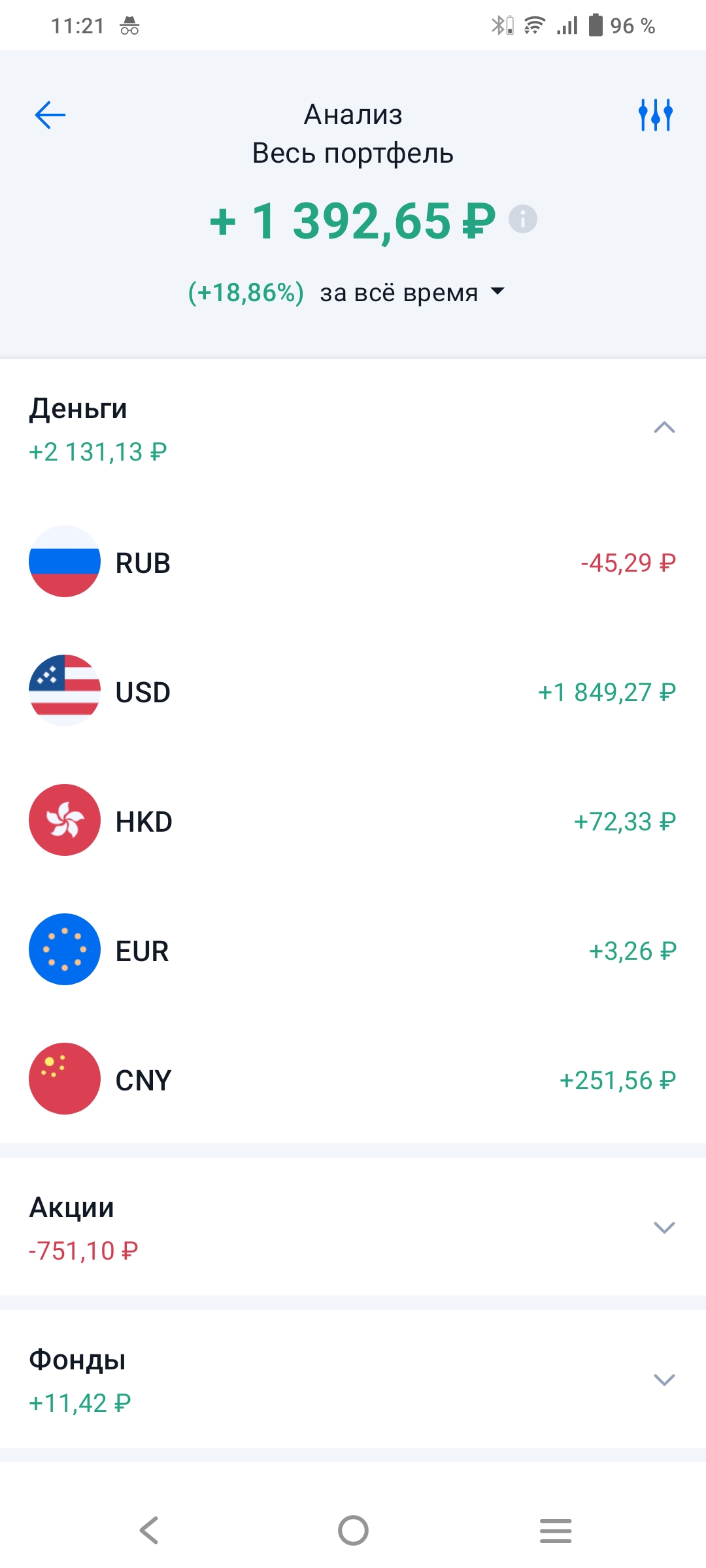
Task: Open recent apps from navigation bar
Action: point(556,1530)
